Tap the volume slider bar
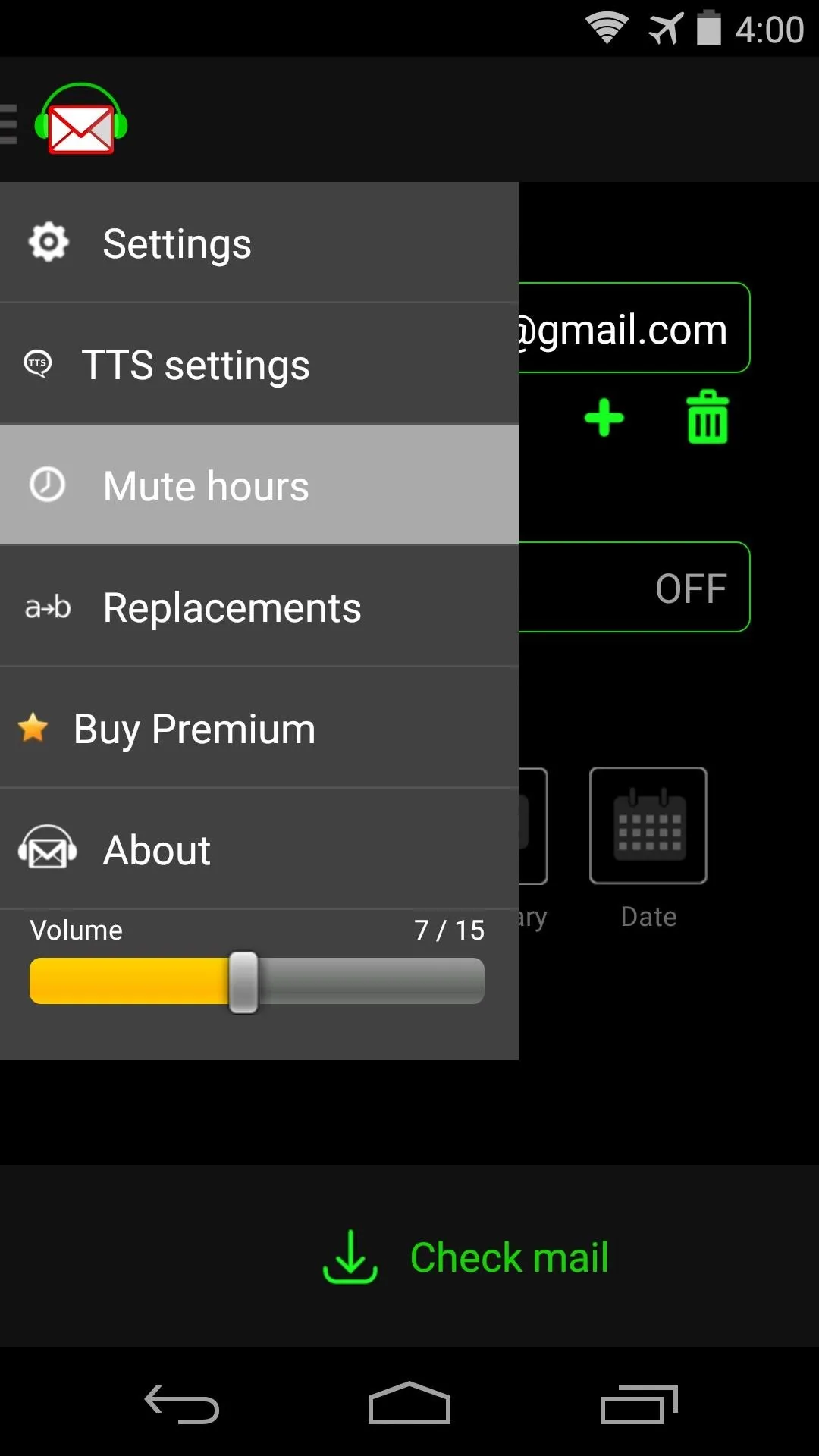Viewport: 819px width, 1456px height. pyautogui.click(x=257, y=981)
